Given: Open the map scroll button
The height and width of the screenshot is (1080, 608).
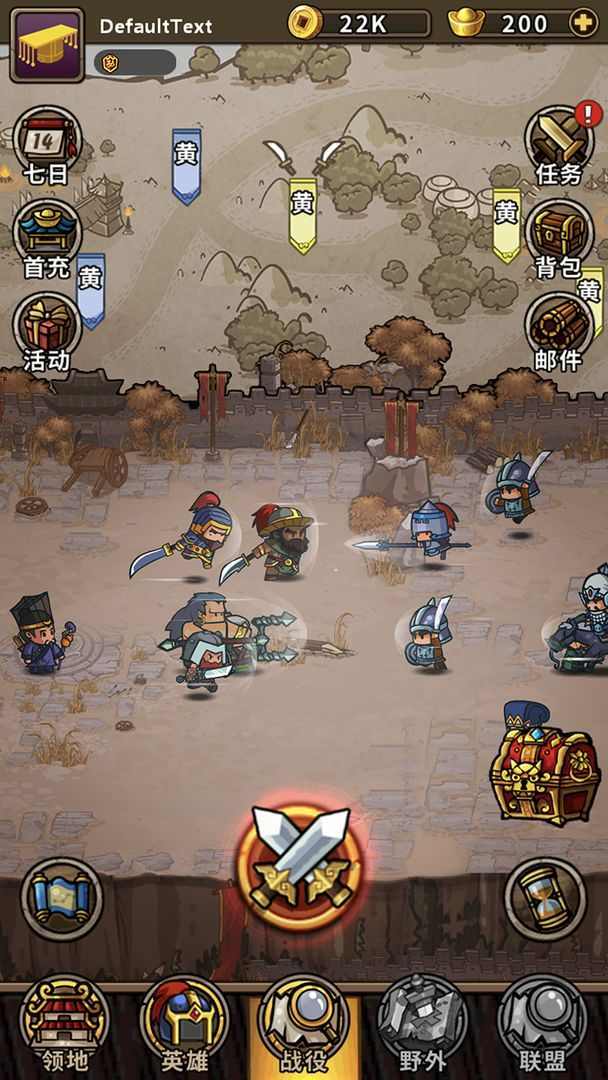Looking at the screenshot, I should pyautogui.click(x=62, y=898).
